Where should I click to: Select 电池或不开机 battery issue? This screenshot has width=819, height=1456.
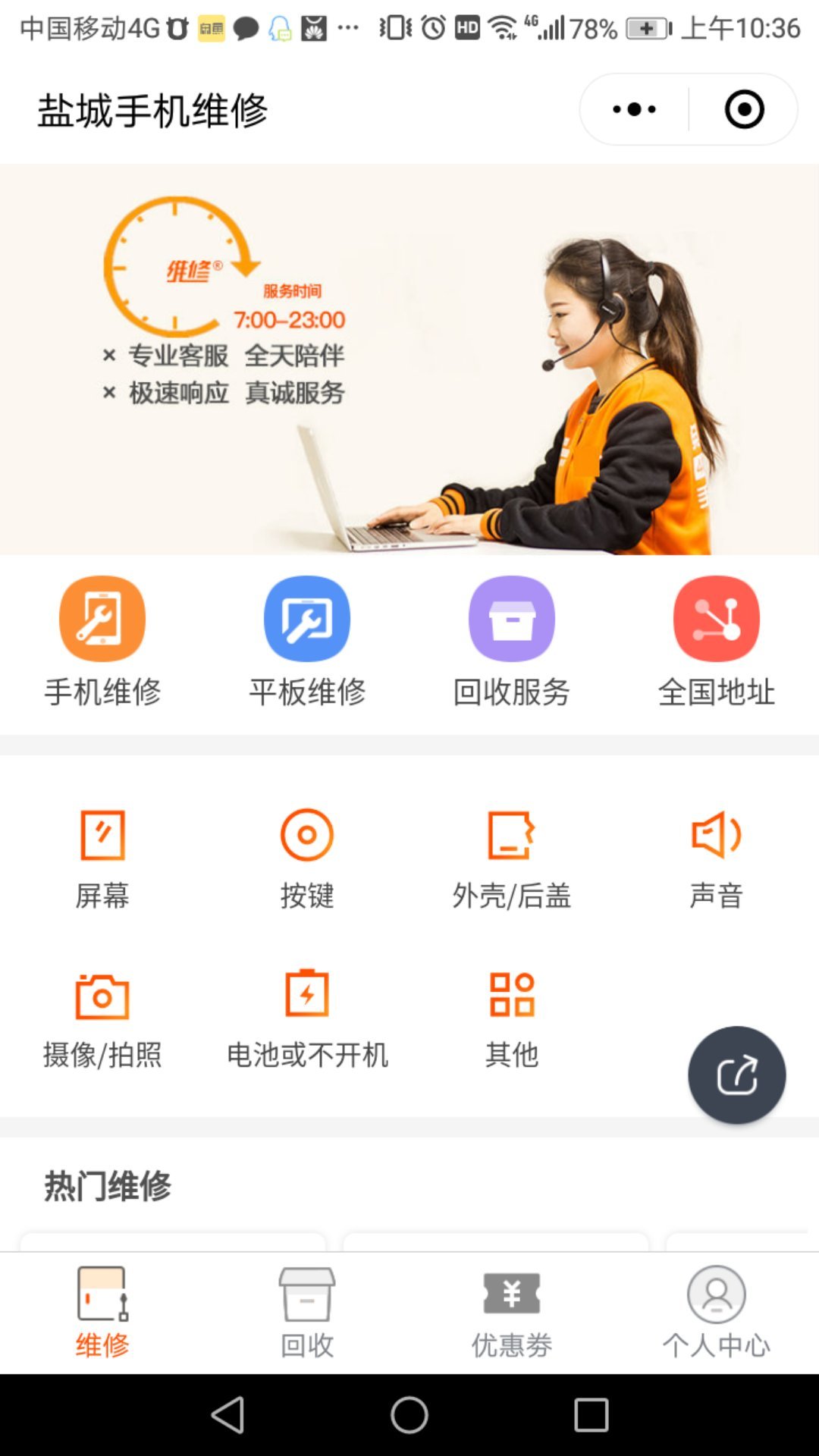pos(307,1018)
